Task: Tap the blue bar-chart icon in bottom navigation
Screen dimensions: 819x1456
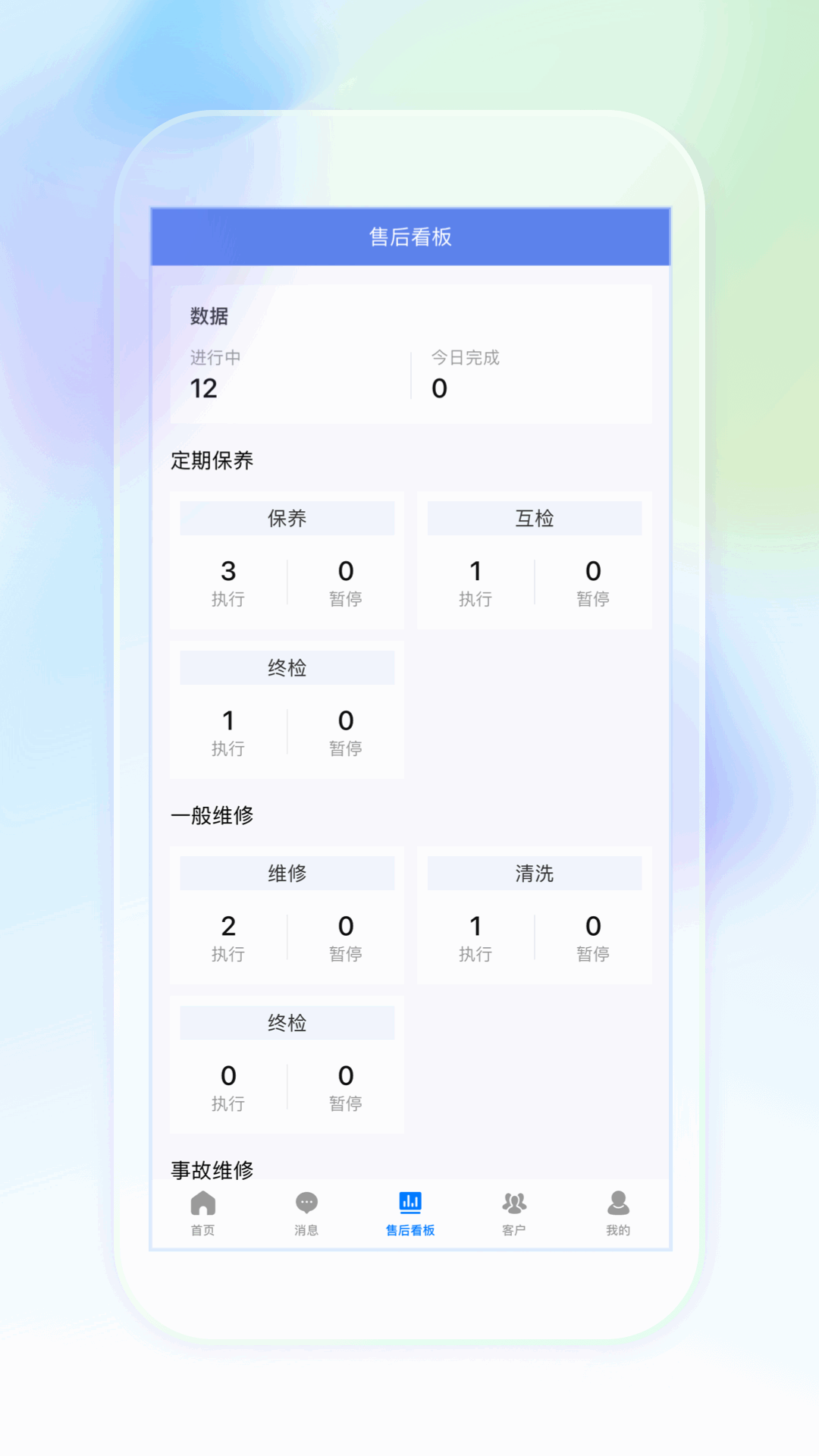Action: [x=410, y=1202]
